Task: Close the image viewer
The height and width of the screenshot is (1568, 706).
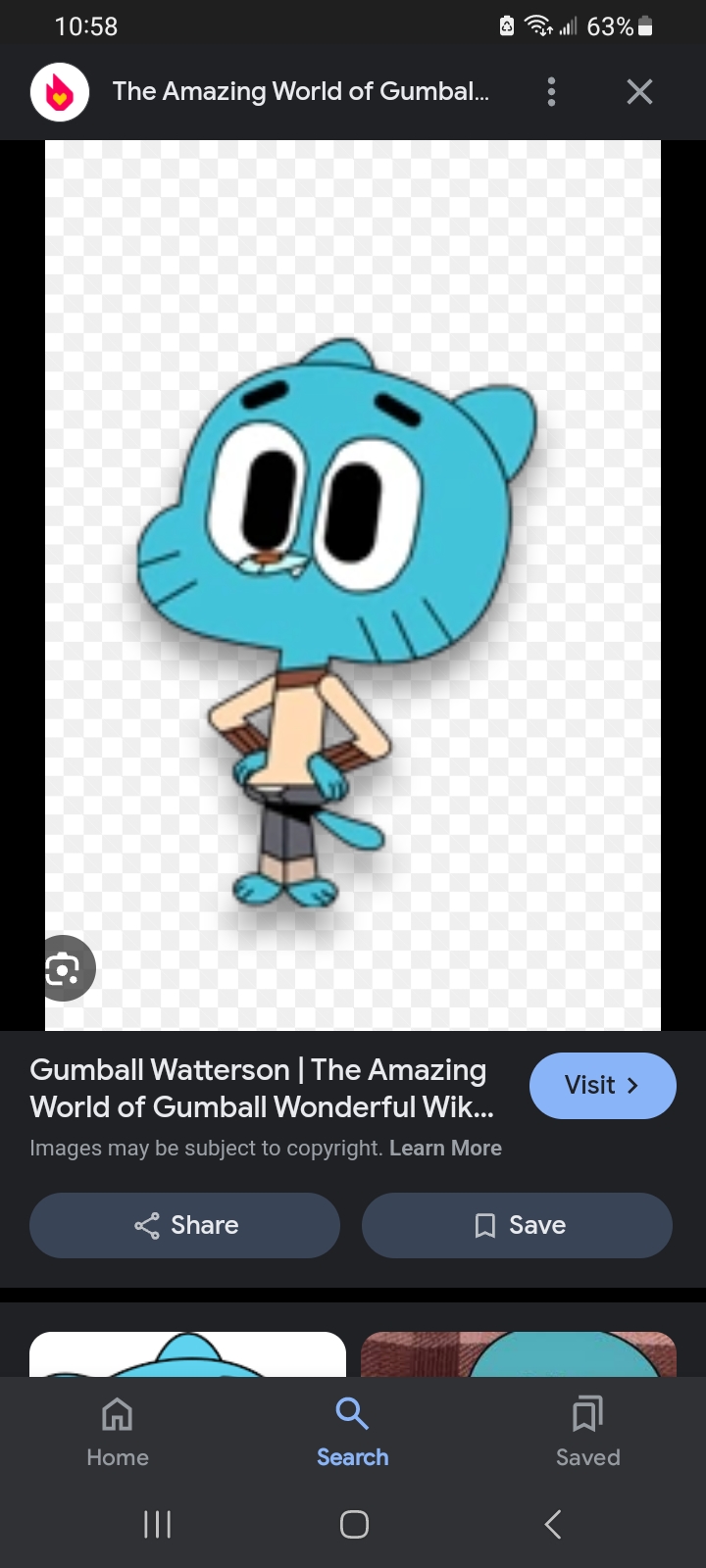Action: 639,92
